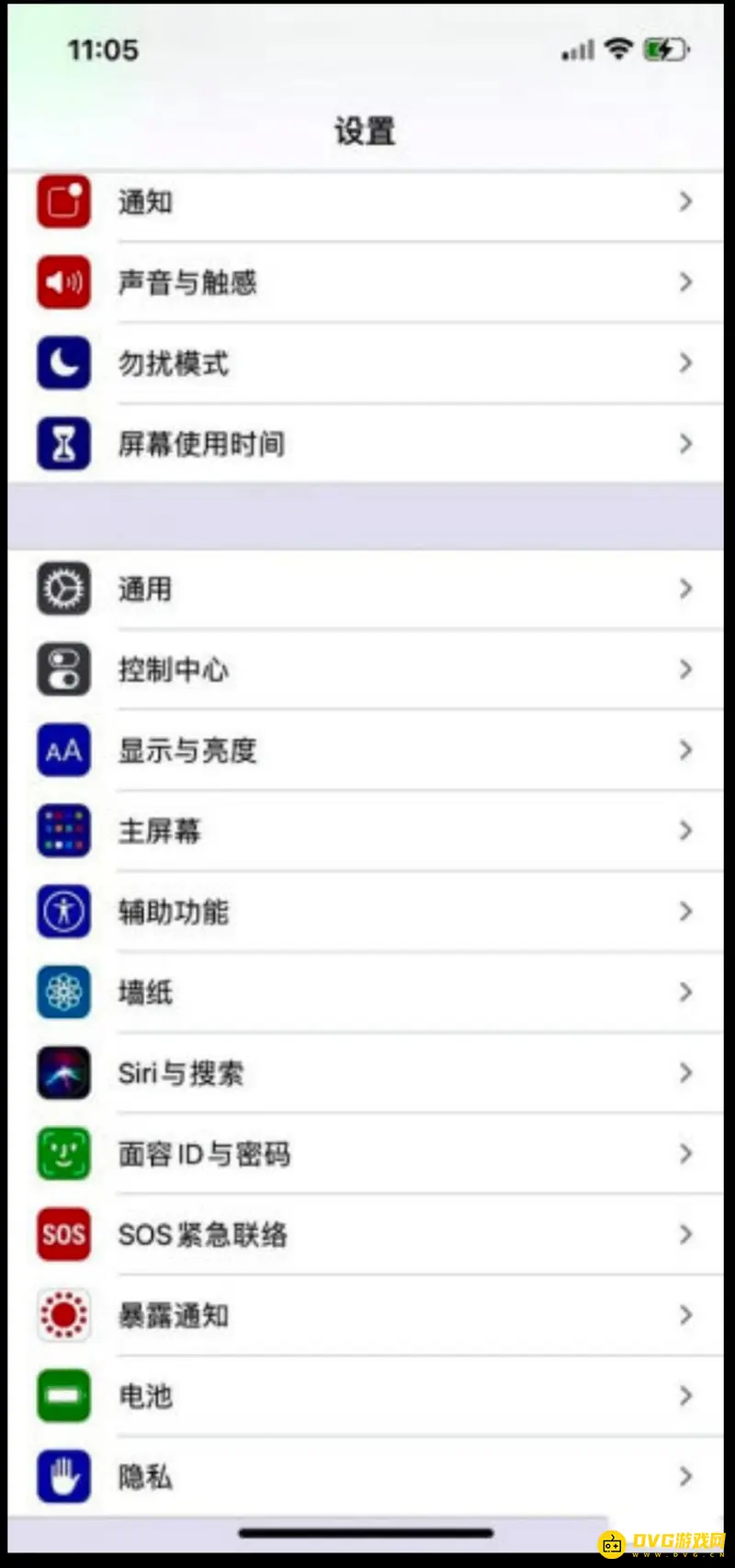
Task: Open the 主屏幕 (Home Screen) settings
Action: 367,831
